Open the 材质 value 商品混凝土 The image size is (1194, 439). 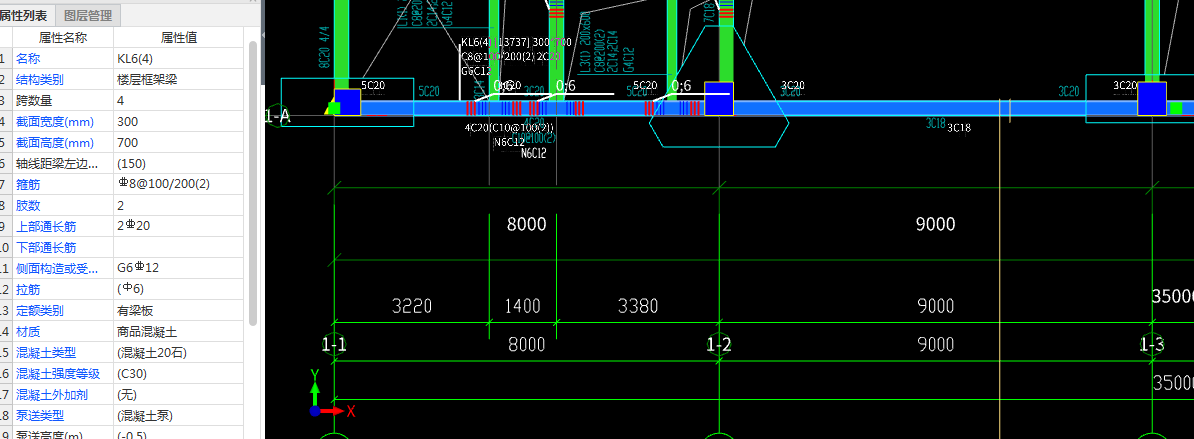pyautogui.click(x=178, y=331)
